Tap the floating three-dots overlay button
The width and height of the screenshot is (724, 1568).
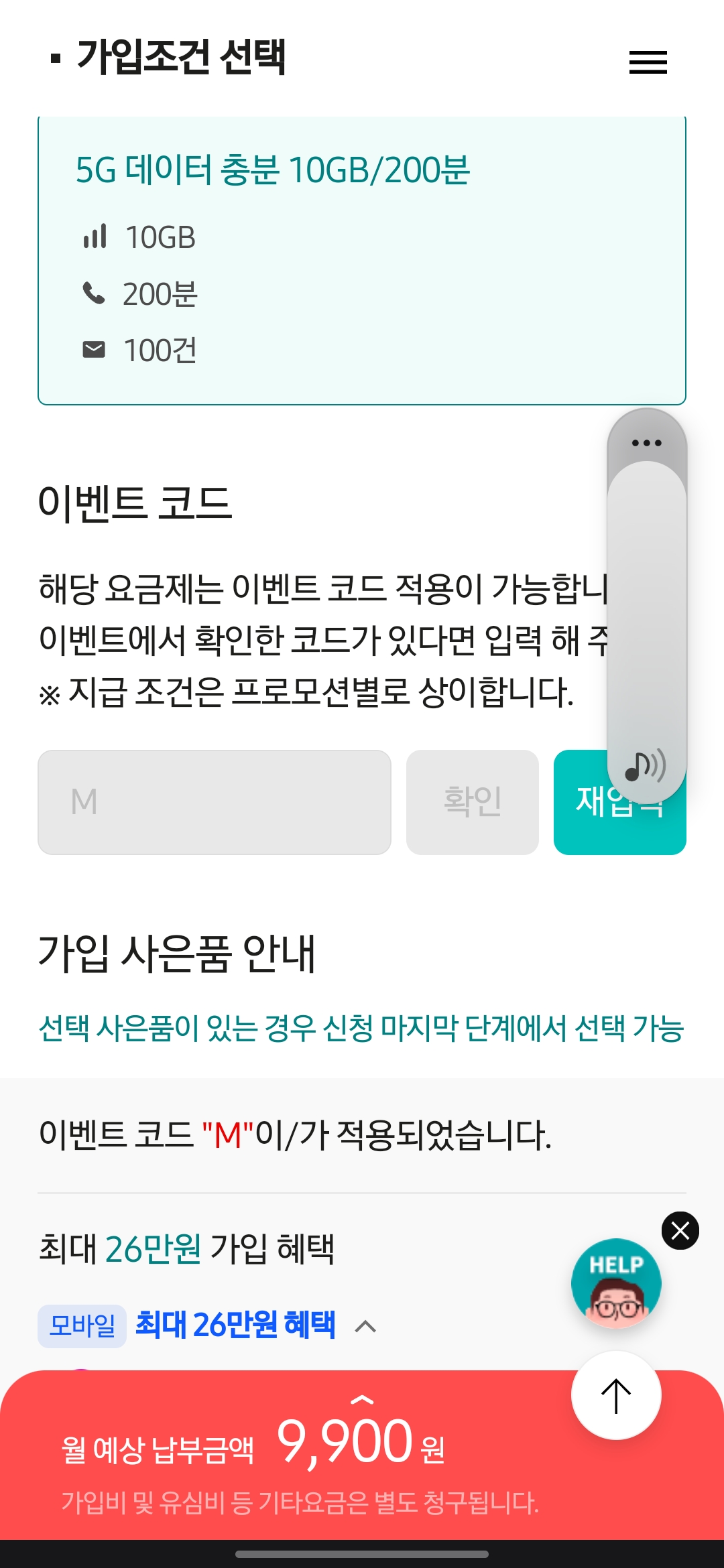(647, 443)
